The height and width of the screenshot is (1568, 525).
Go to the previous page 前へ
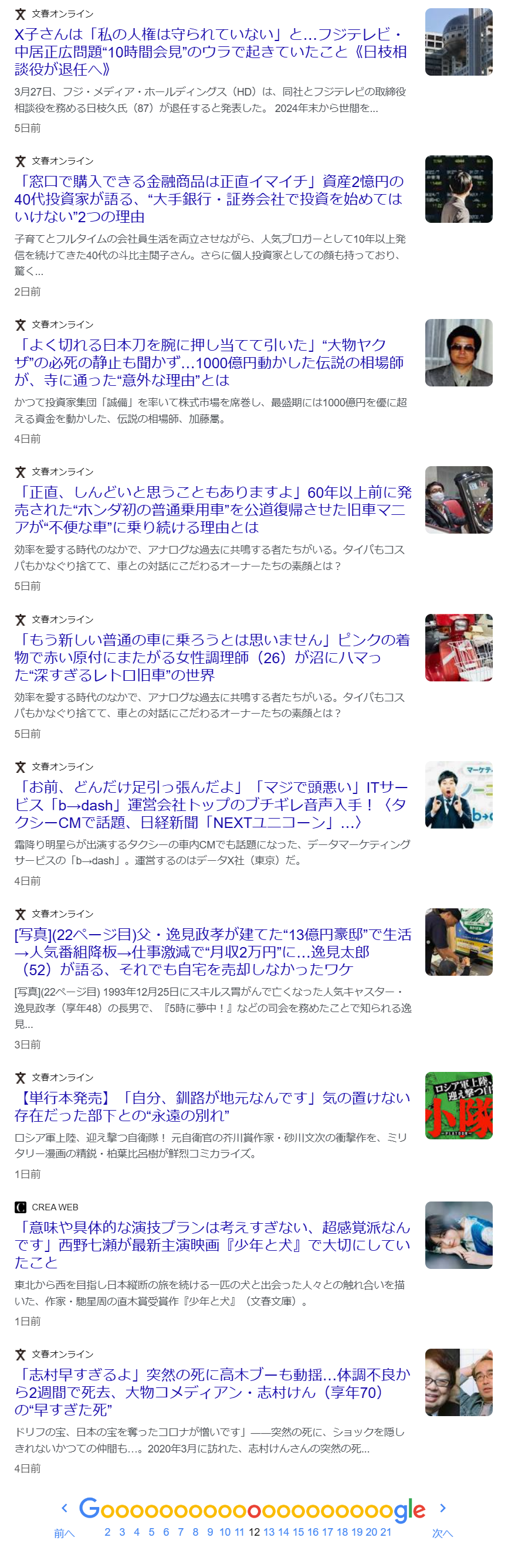pos(64,1533)
